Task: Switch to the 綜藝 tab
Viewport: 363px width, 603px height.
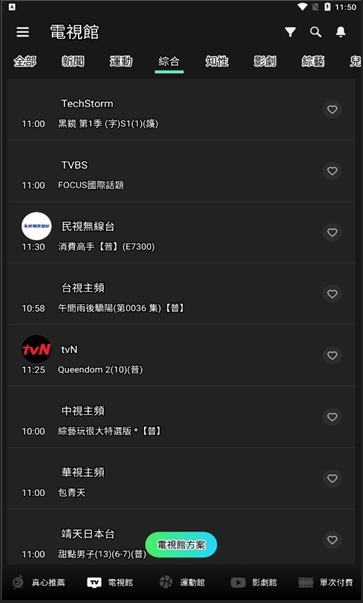Action: (x=313, y=62)
